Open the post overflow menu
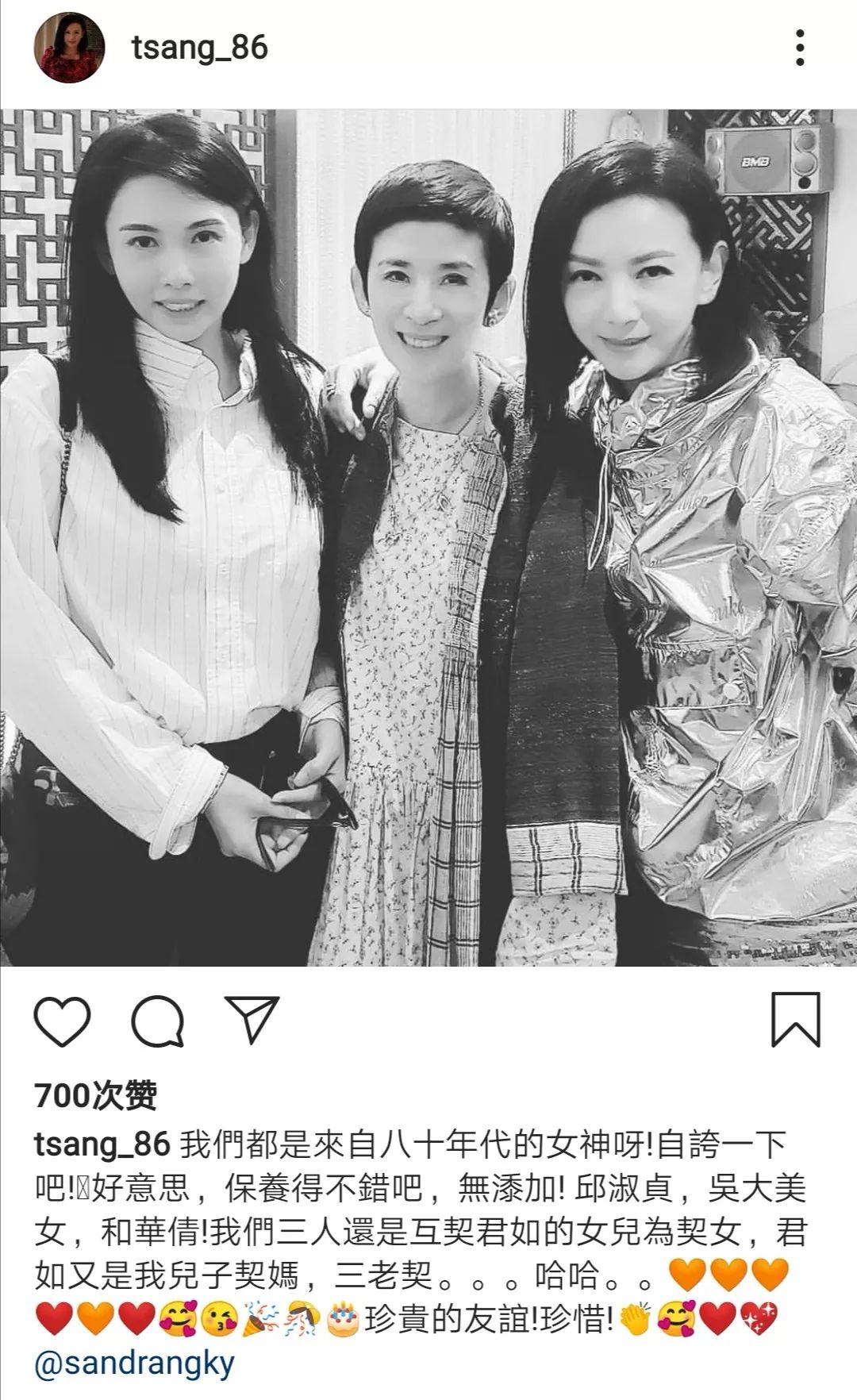The height and width of the screenshot is (1400, 857). [x=800, y=48]
